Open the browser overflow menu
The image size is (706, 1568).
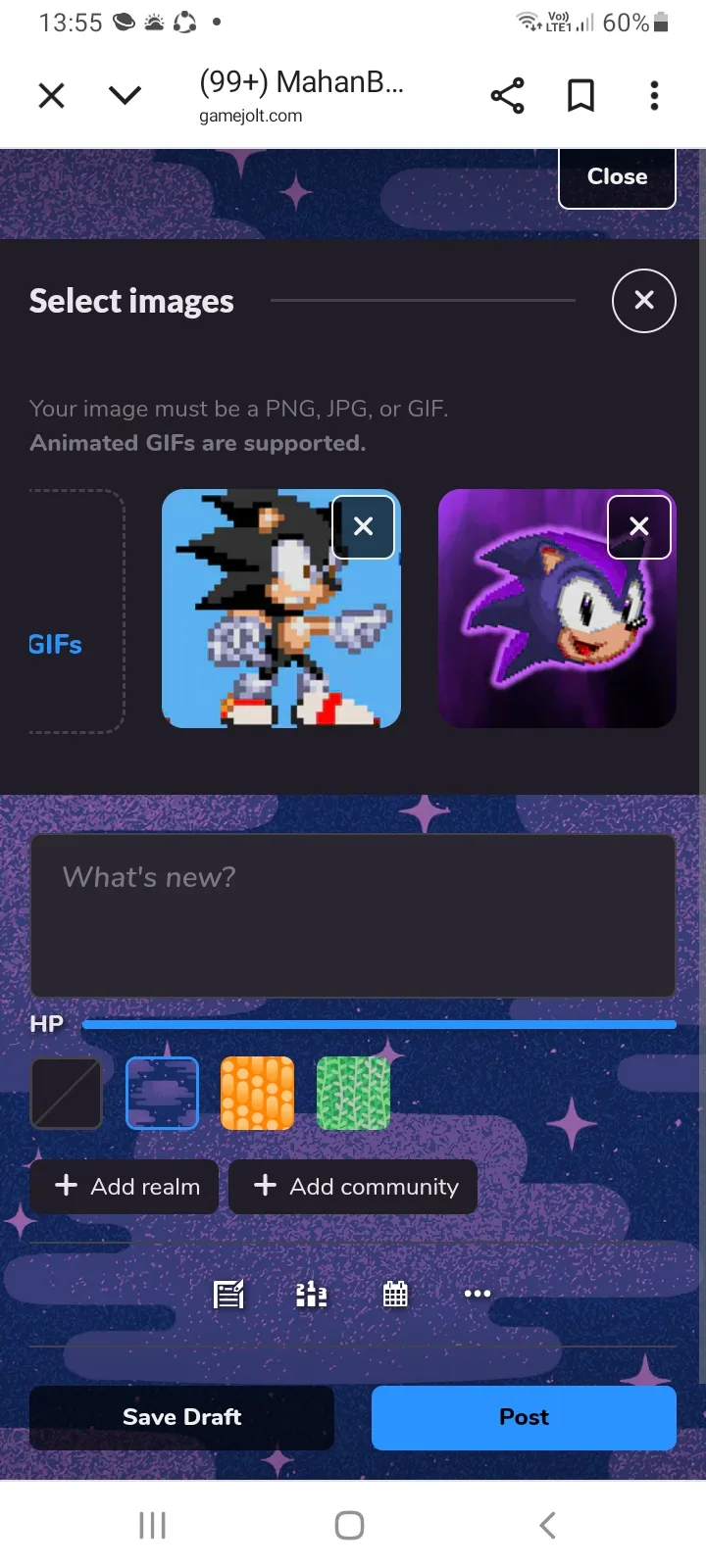pos(654,95)
